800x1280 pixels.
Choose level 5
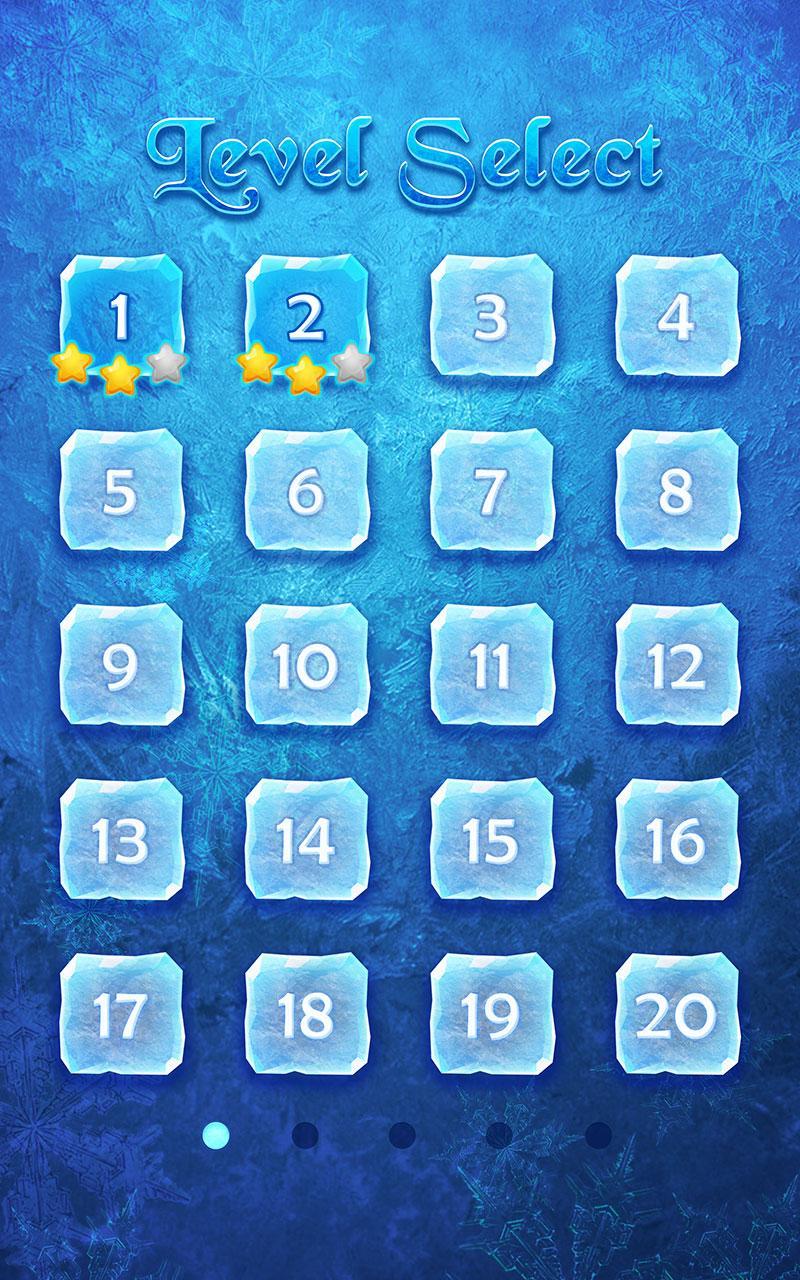point(121,491)
